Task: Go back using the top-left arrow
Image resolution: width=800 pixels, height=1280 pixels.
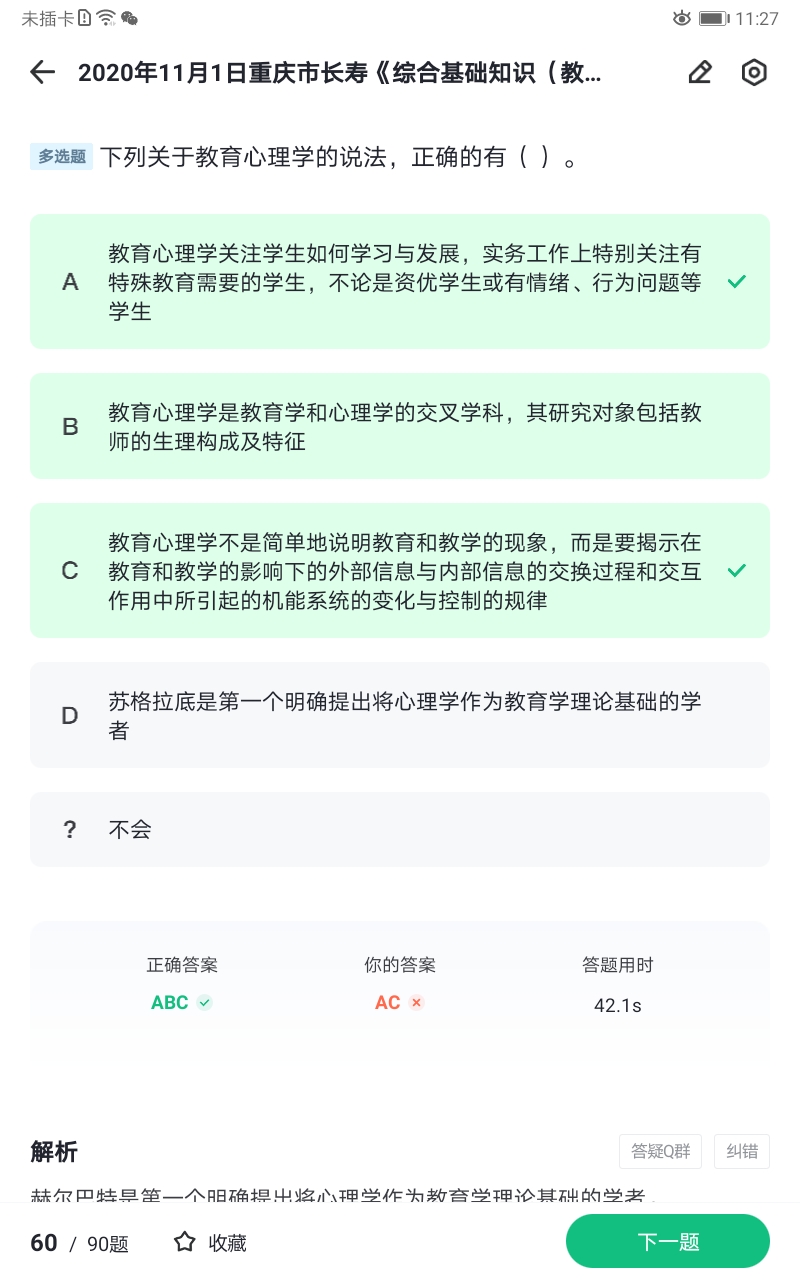Action: pyautogui.click(x=42, y=72)
